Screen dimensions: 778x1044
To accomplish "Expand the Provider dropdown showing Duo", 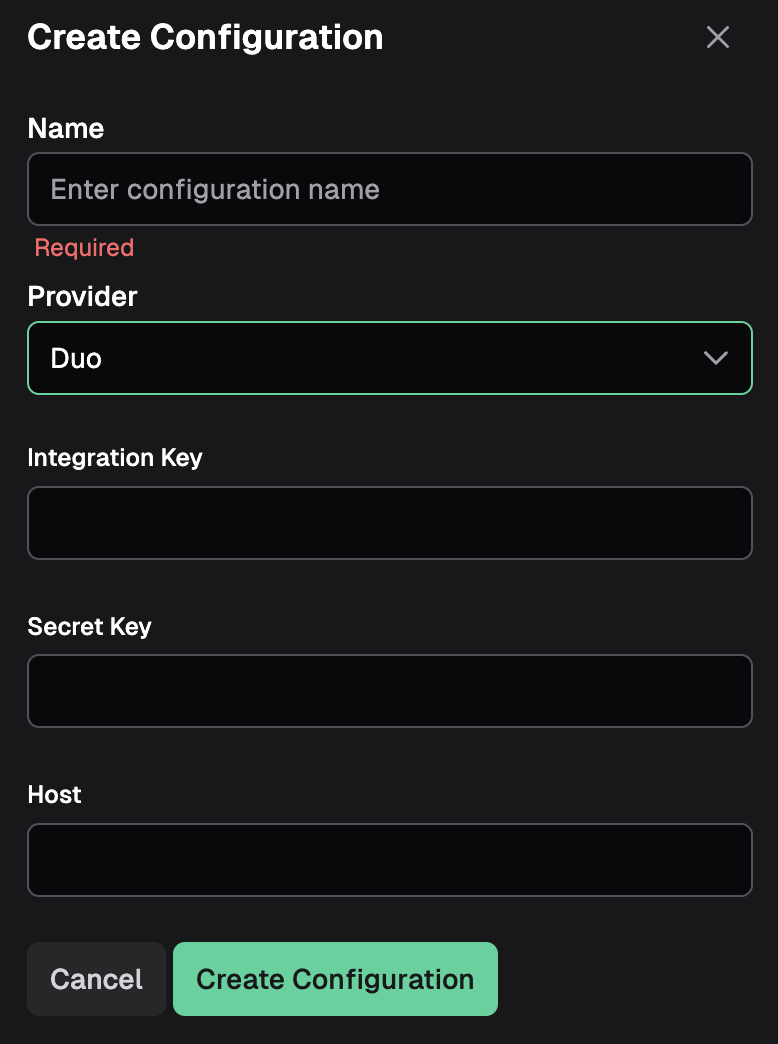I will 389,358.
